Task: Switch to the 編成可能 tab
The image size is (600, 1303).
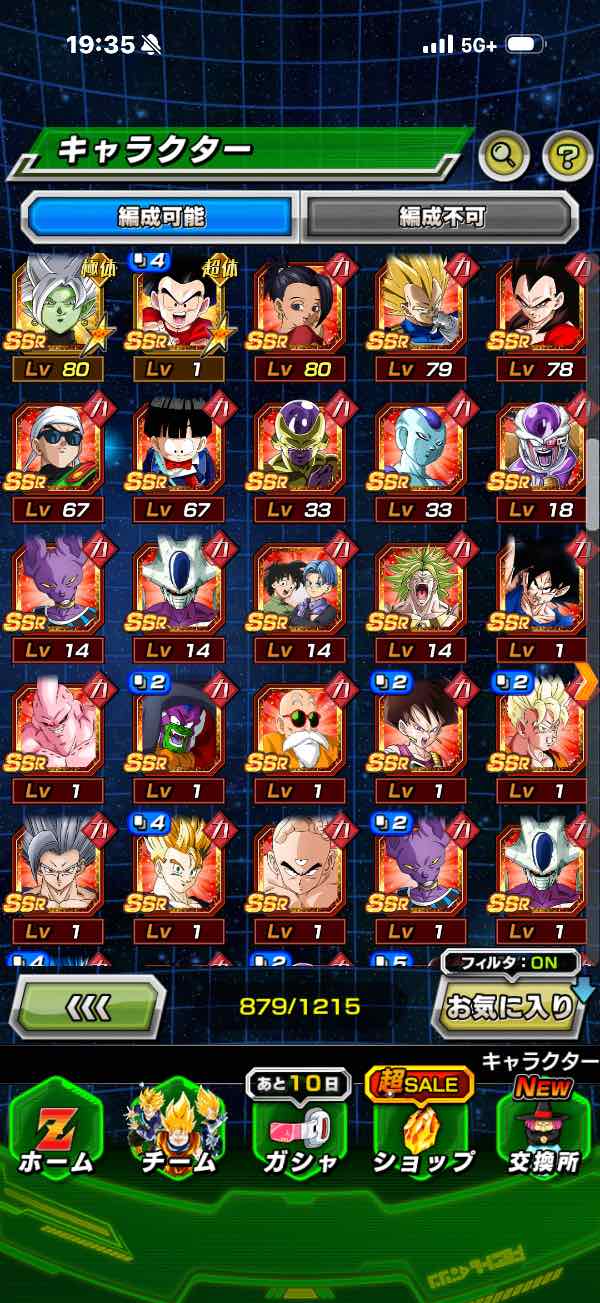Action: click(x=160, y=216)
